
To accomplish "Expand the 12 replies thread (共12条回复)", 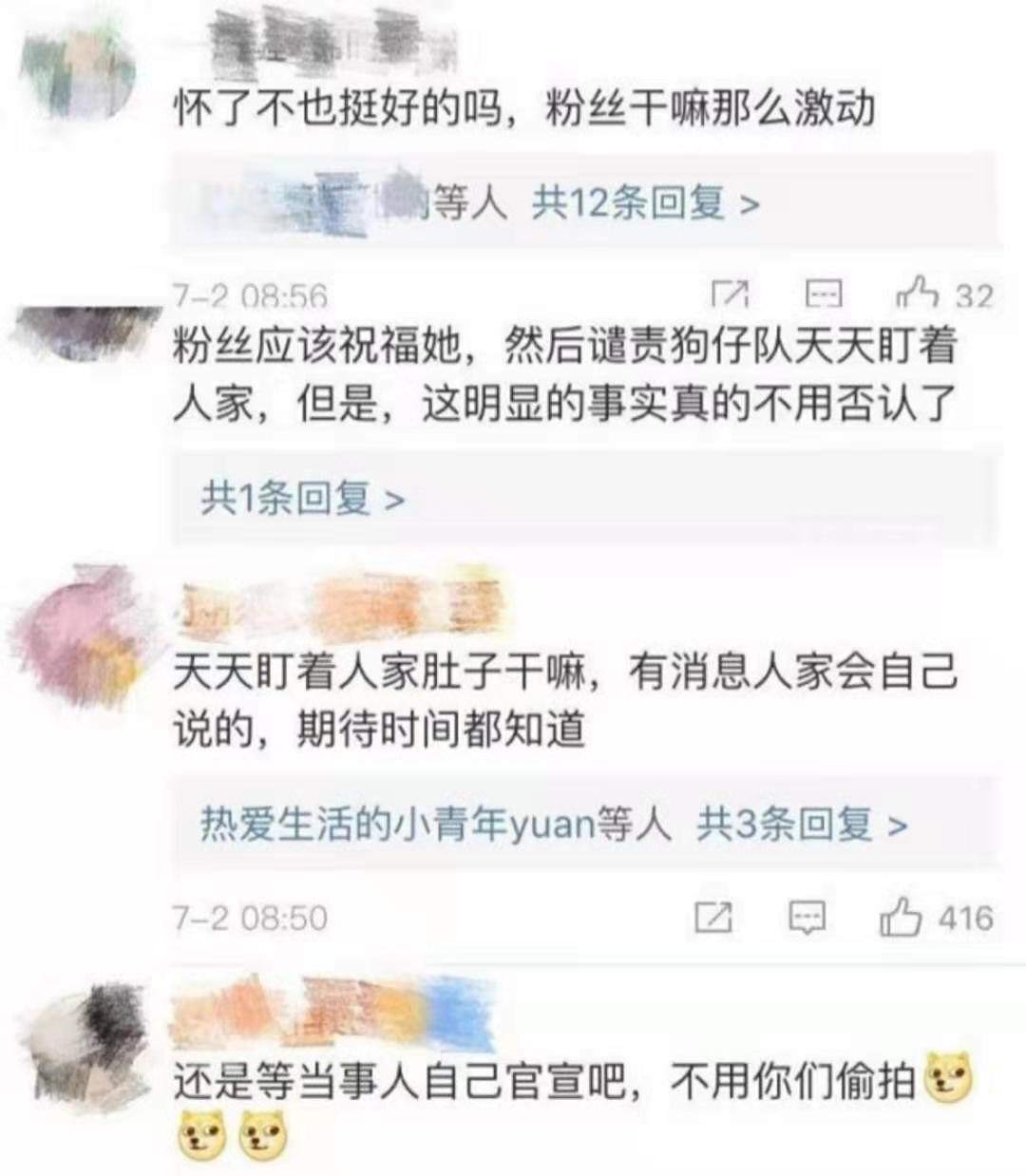I will tap(645, 203).
